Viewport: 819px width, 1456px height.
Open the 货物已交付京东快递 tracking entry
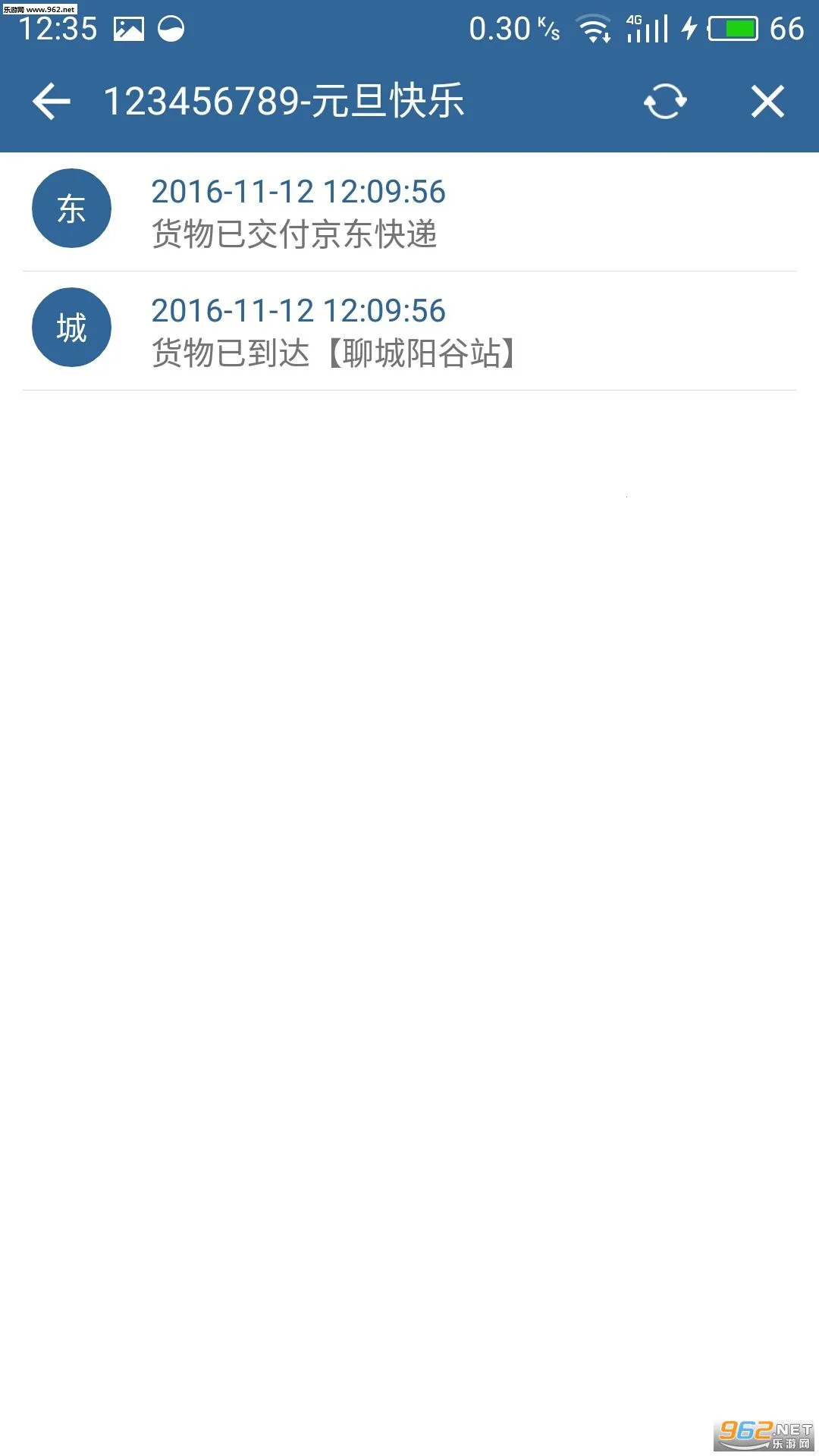pyautogui.click(x=409, y=212)
